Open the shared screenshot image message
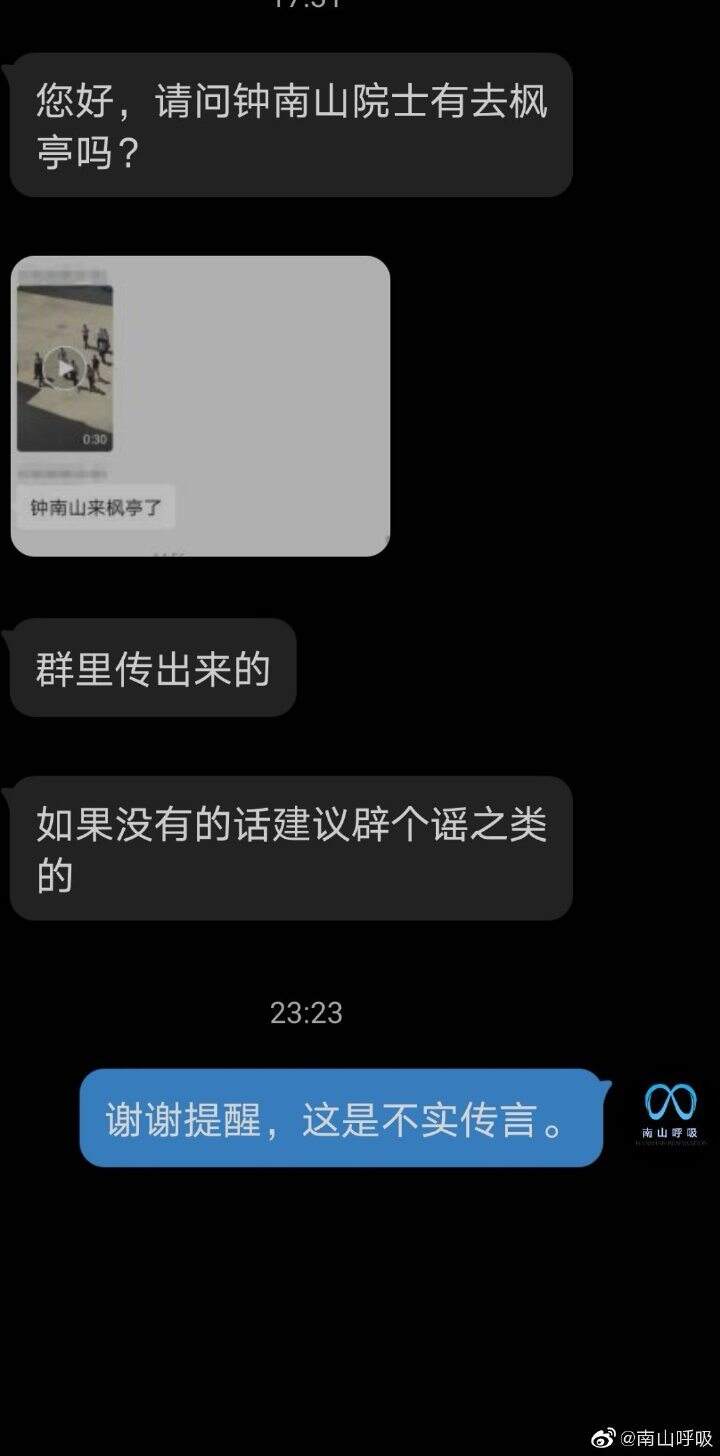Viewport: 720px width, 1456px height. point(200,406)
